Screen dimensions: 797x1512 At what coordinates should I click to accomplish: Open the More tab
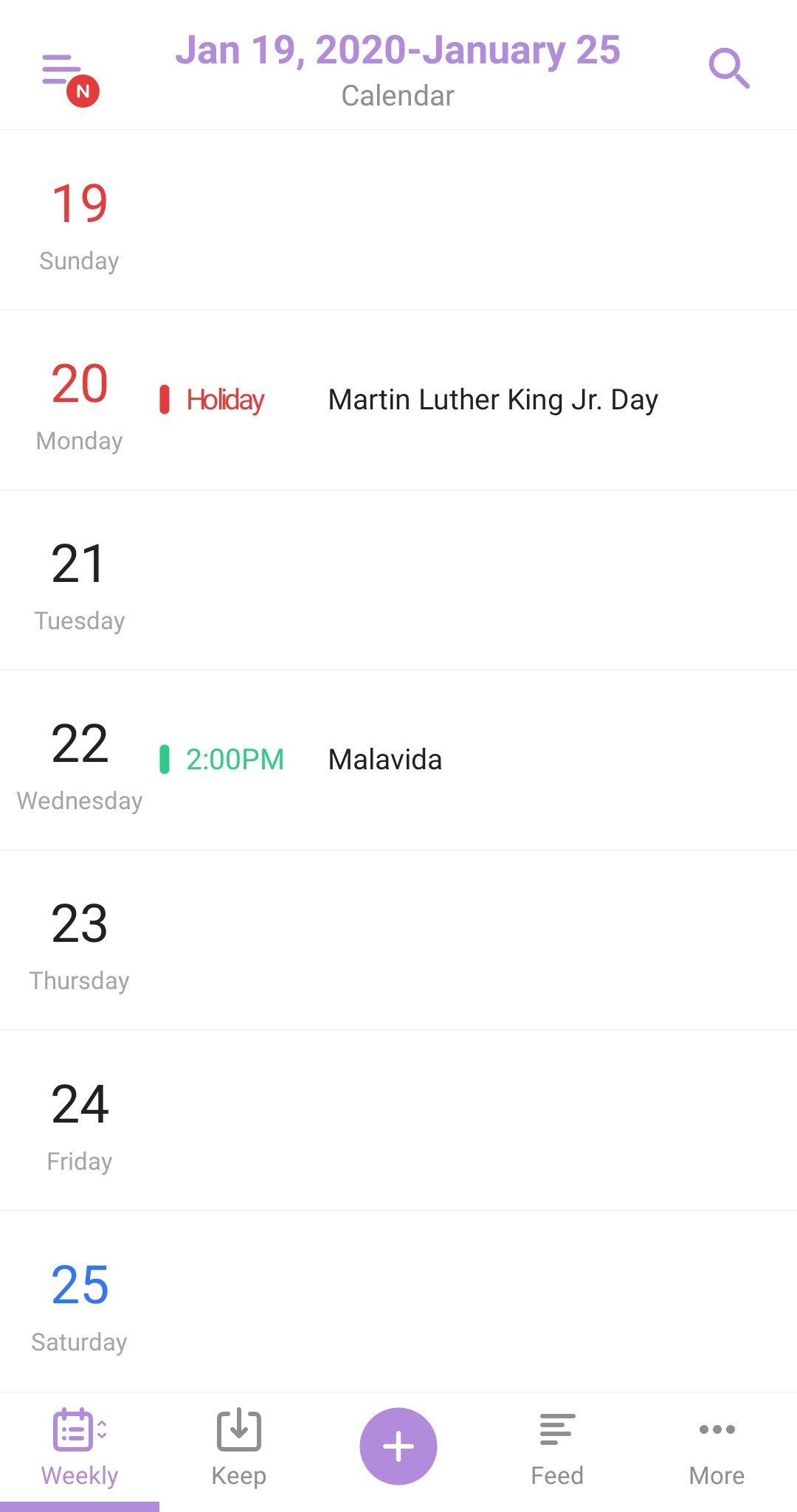(x=717, y=1449)
